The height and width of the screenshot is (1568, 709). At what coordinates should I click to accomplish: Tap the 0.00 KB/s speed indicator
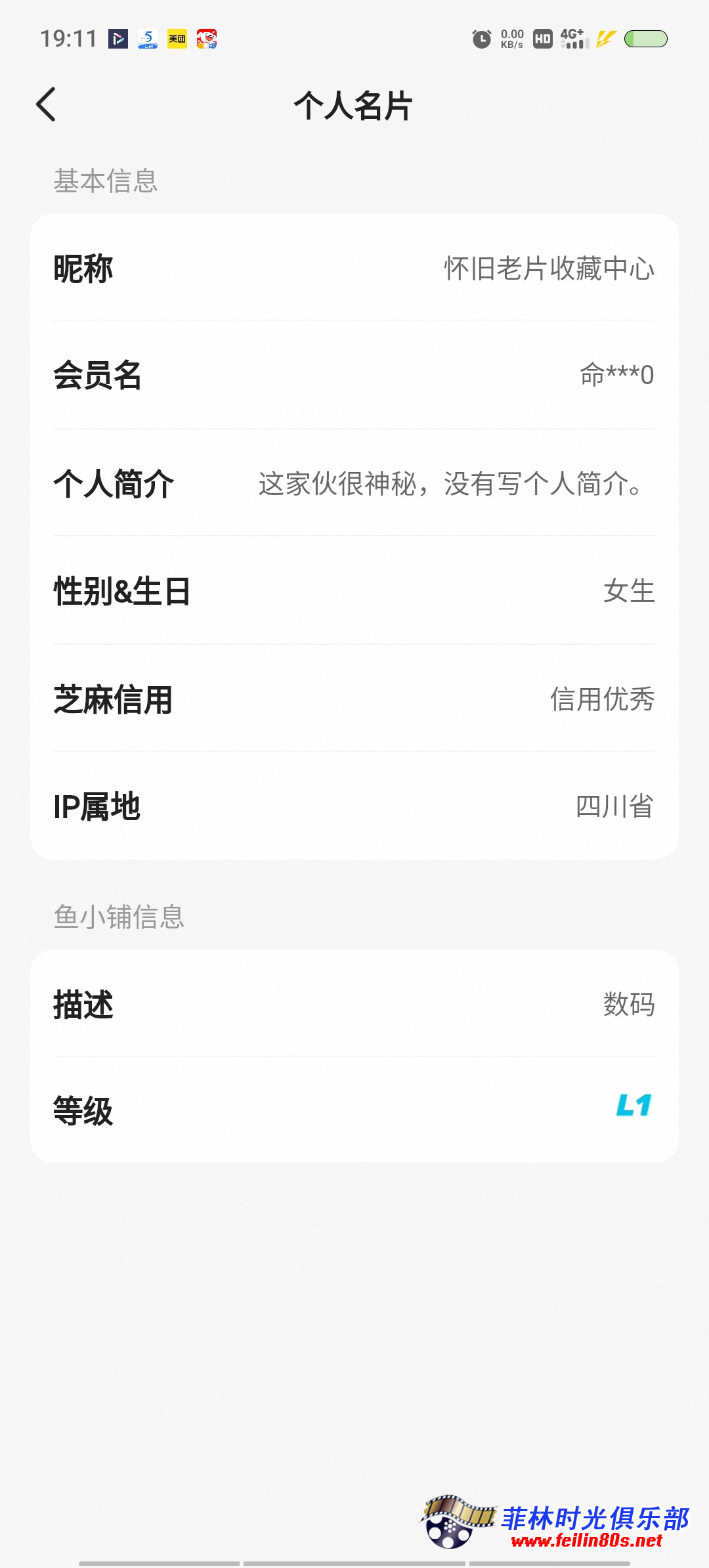coord(511,39)
